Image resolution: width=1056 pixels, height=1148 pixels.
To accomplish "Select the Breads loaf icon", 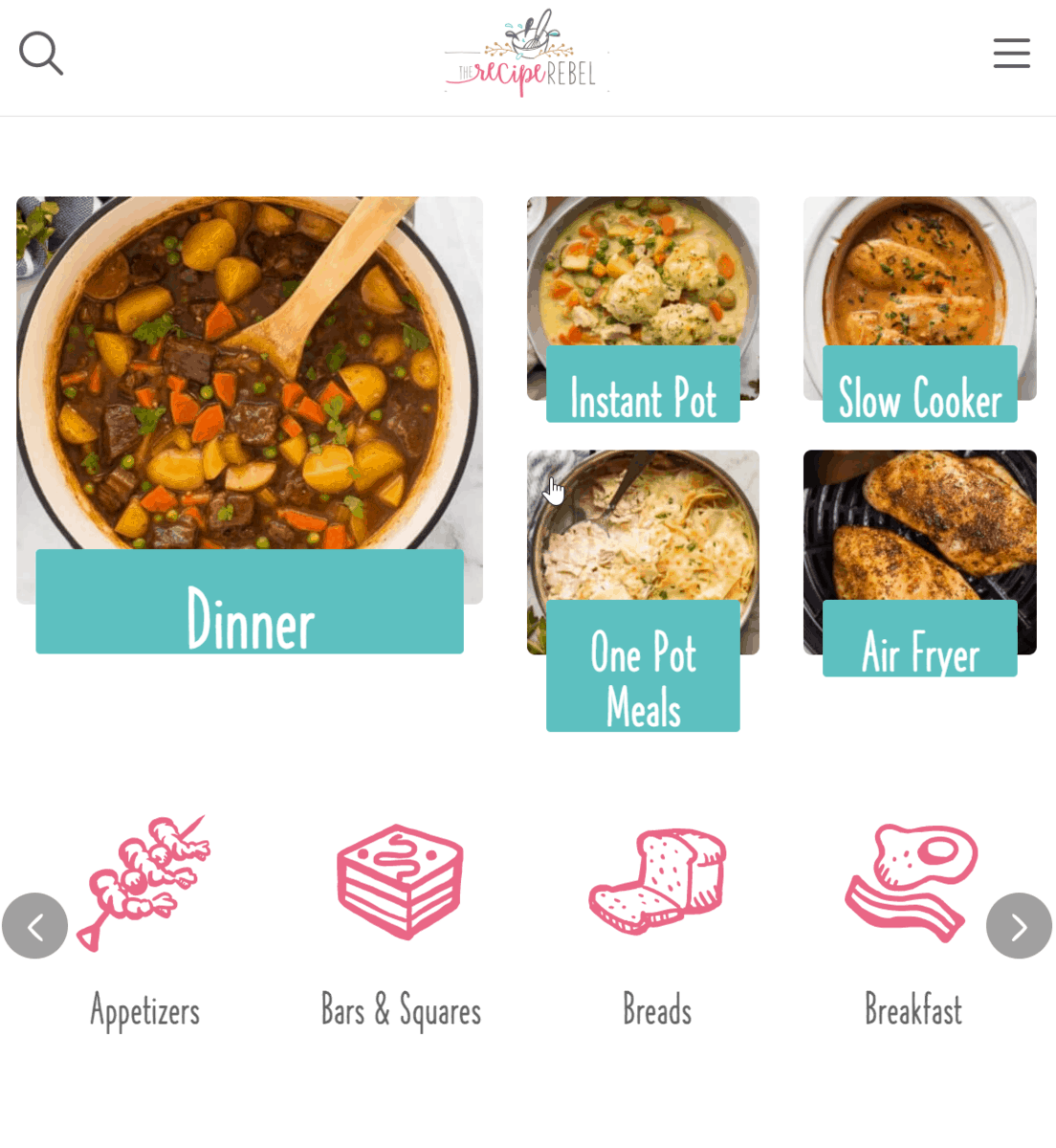I will [656, 881].
